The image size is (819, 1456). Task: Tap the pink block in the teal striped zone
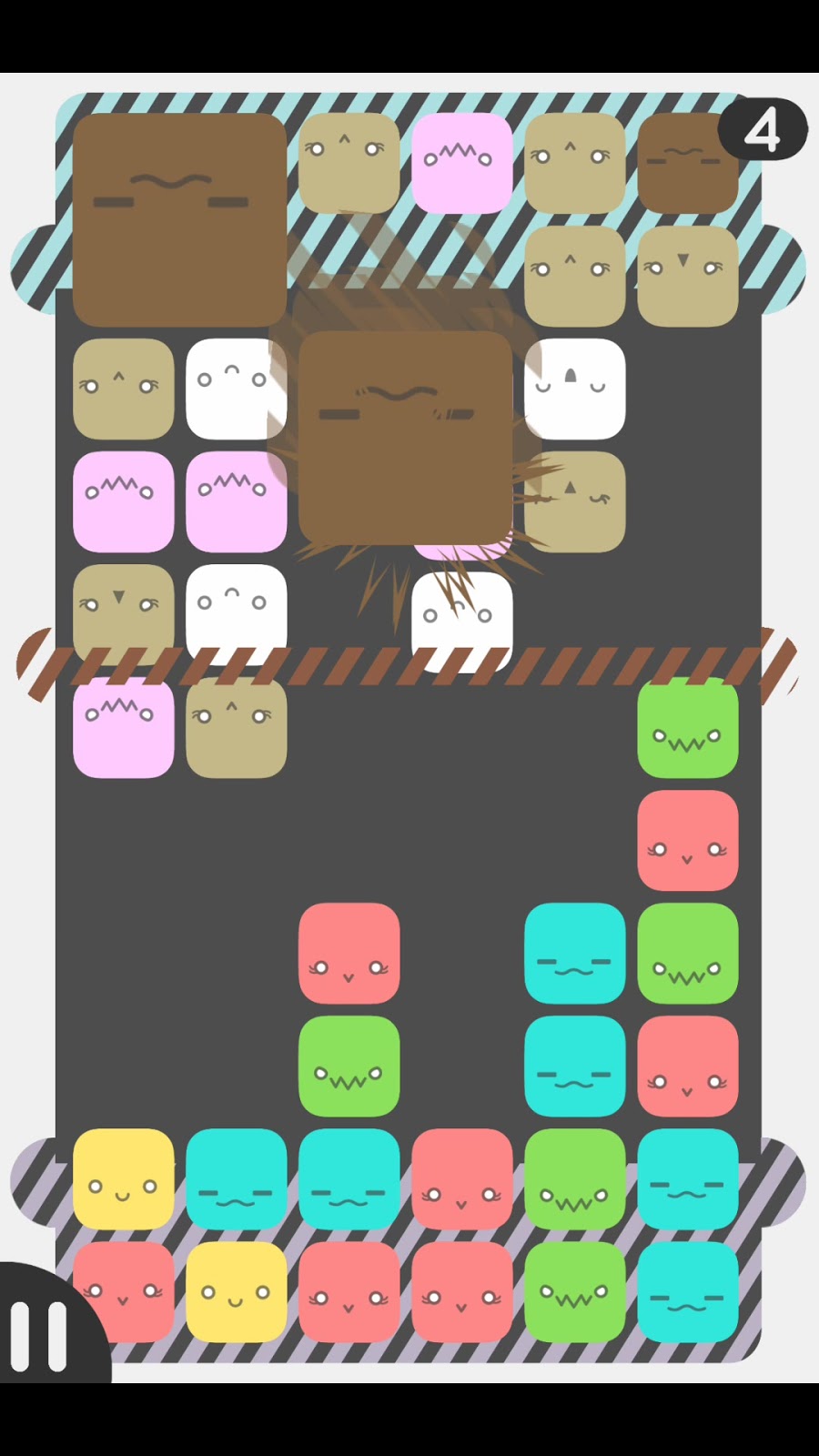[x=461, y=164]
